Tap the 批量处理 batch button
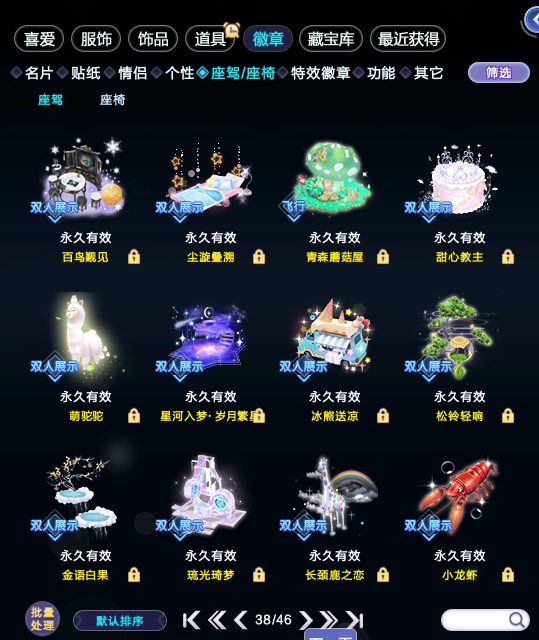The image size is (539, 640). [x=42, y=619]
